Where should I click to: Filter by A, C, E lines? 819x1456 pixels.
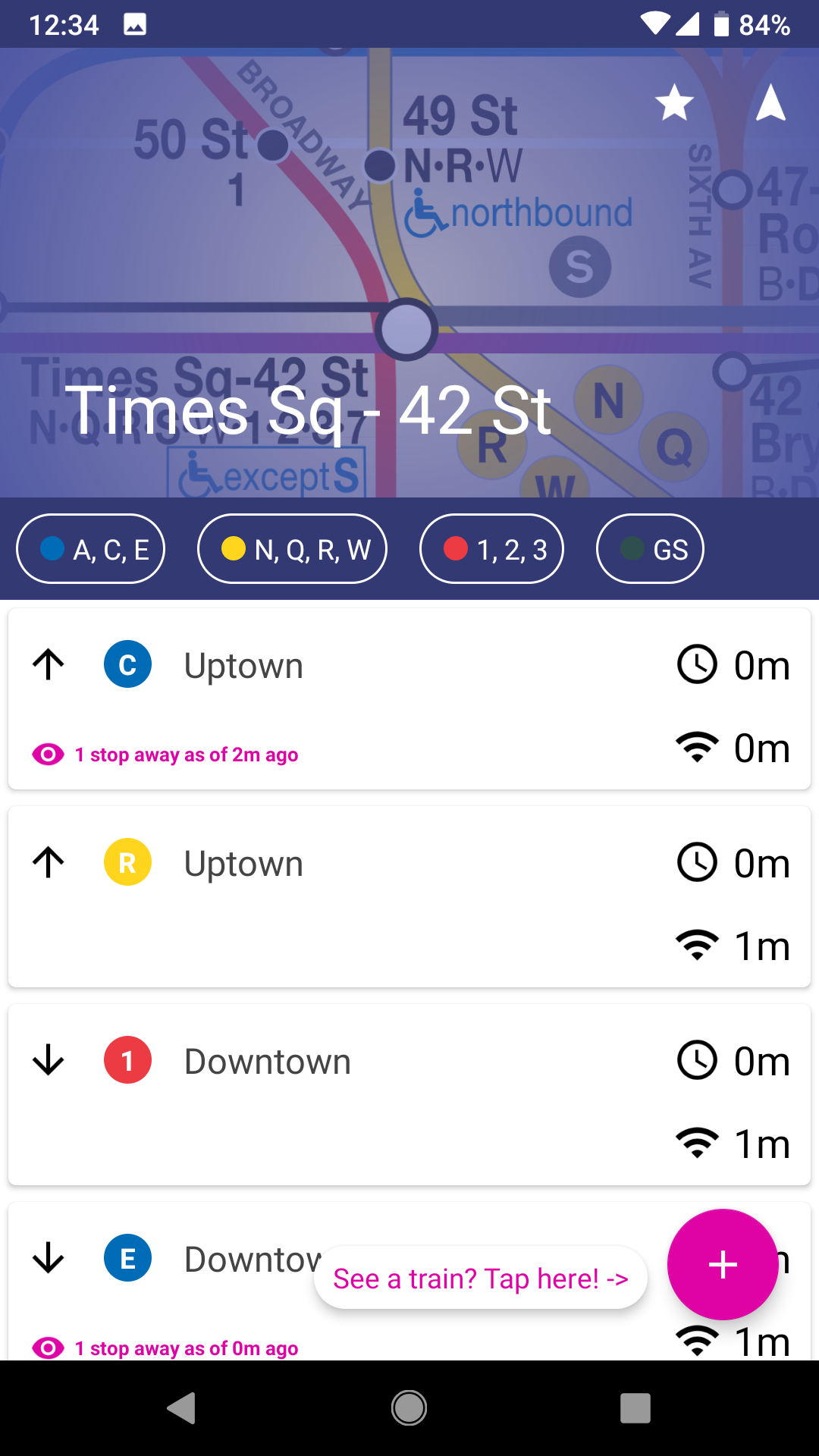(91, 549)
